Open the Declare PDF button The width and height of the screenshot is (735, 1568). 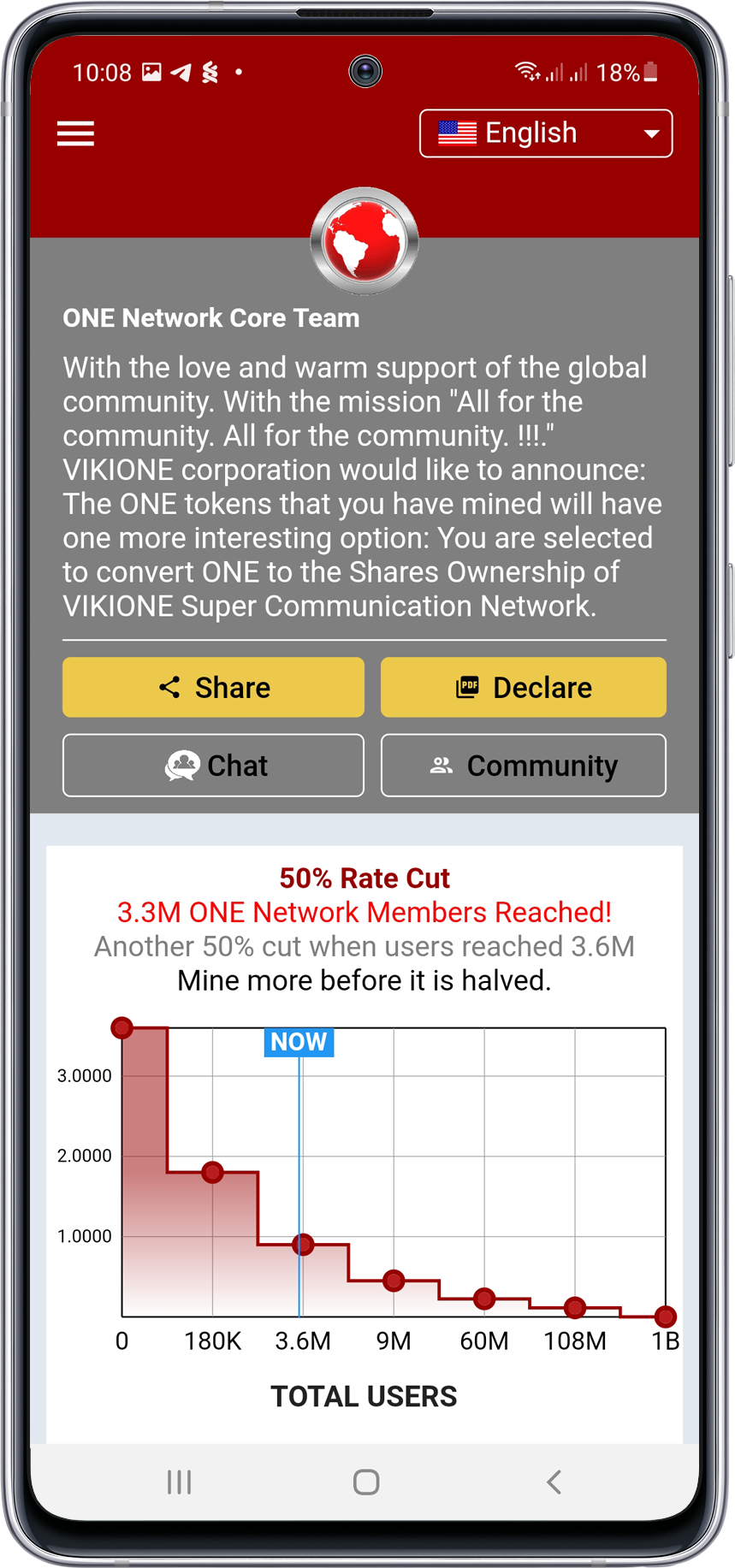coord(523,687)
